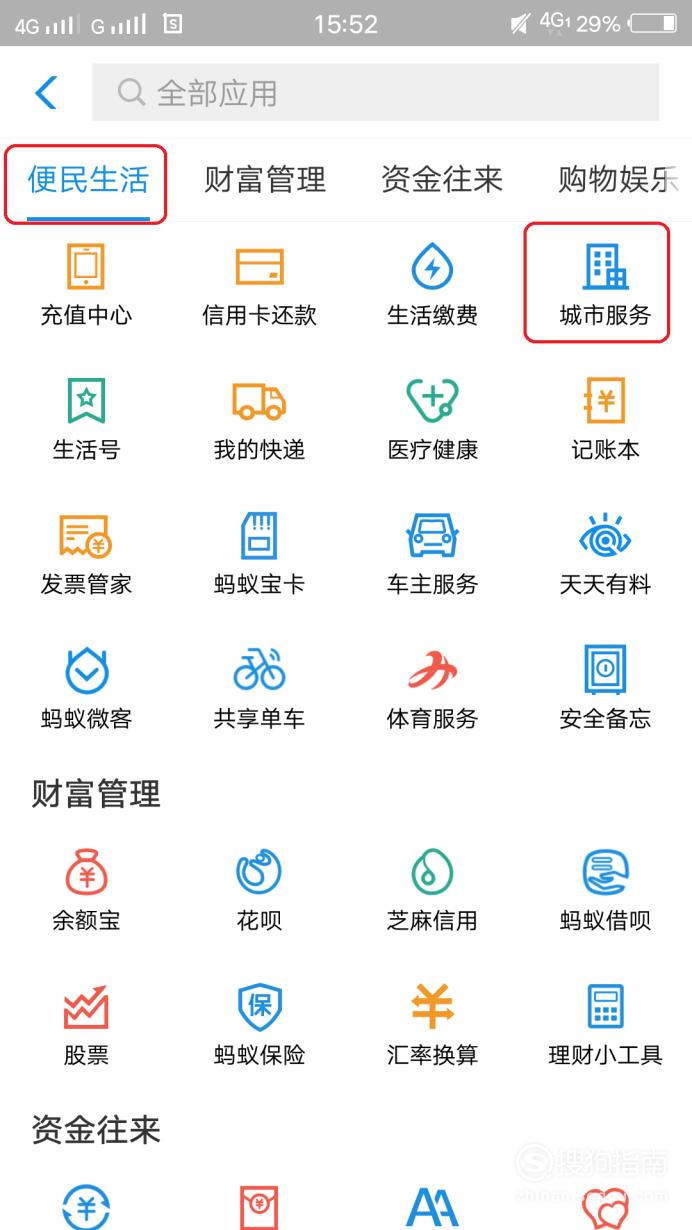Screen dimensions: 692x1230
Task: Switch to the 资金往来 tab
Action: pyautogui.click(x=442, y=180)
